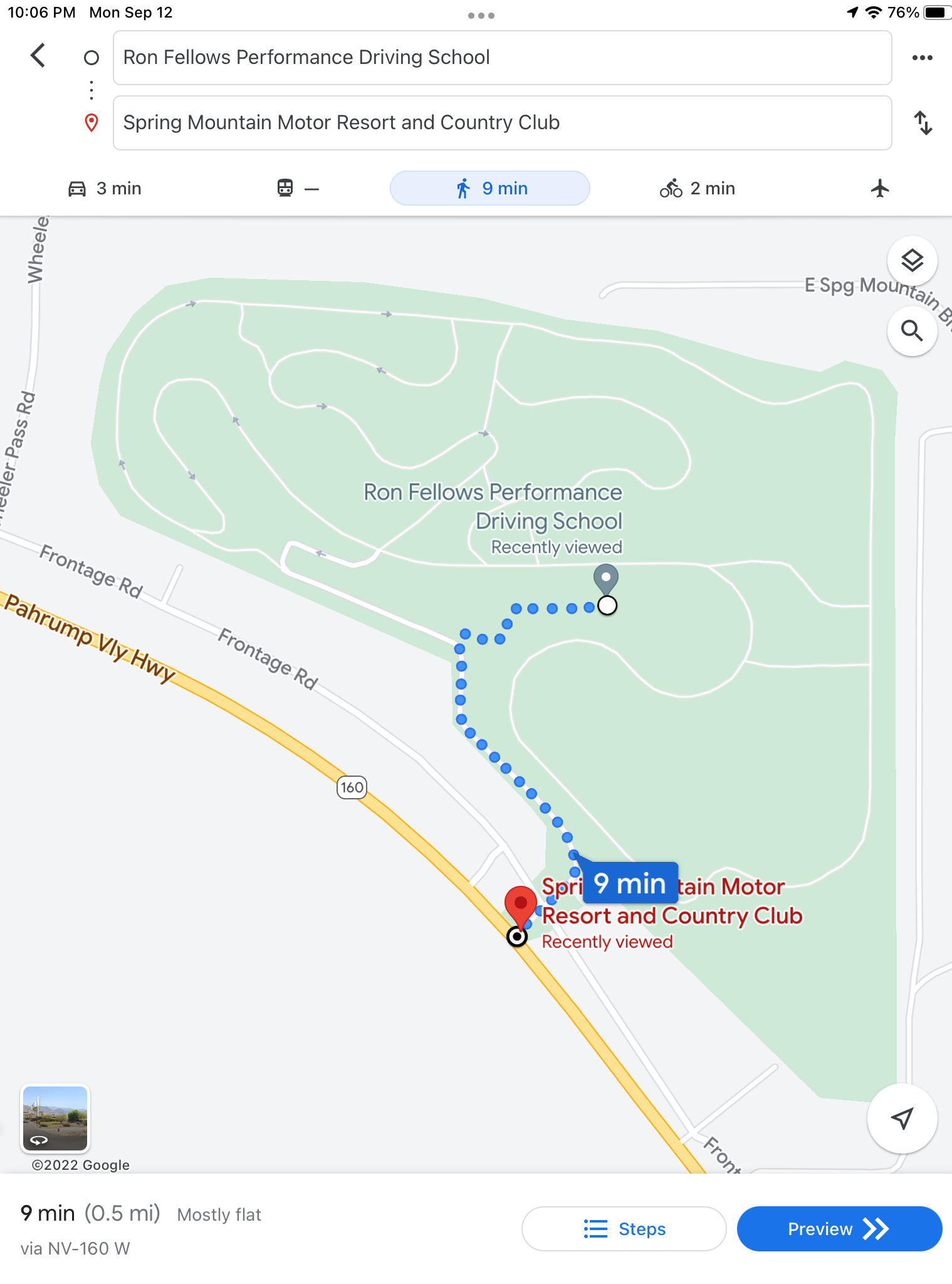Select the flights travel mode
This screenshot has width=952, height=1284.
(880, 189)
